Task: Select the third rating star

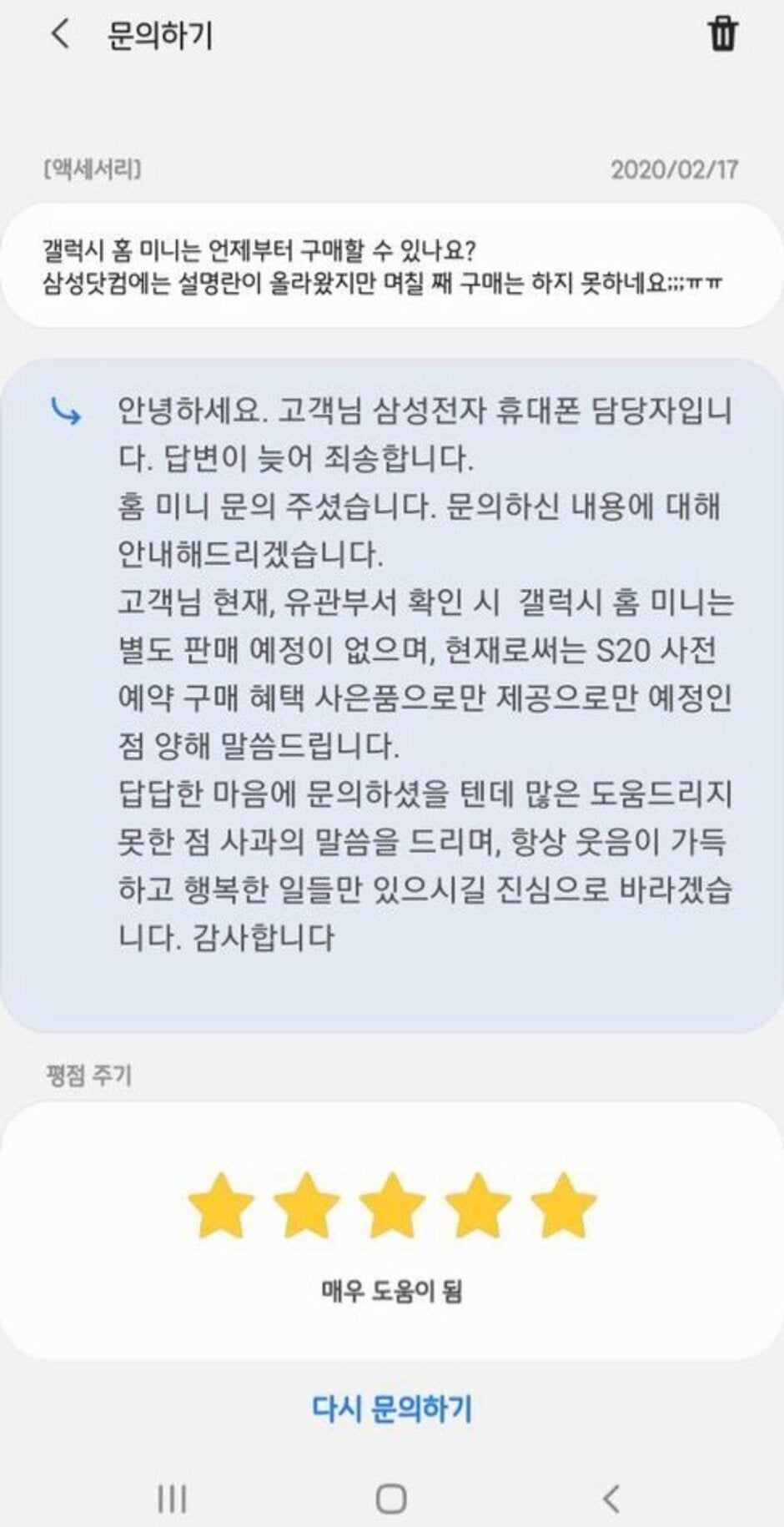Action: coord(392,1205)
